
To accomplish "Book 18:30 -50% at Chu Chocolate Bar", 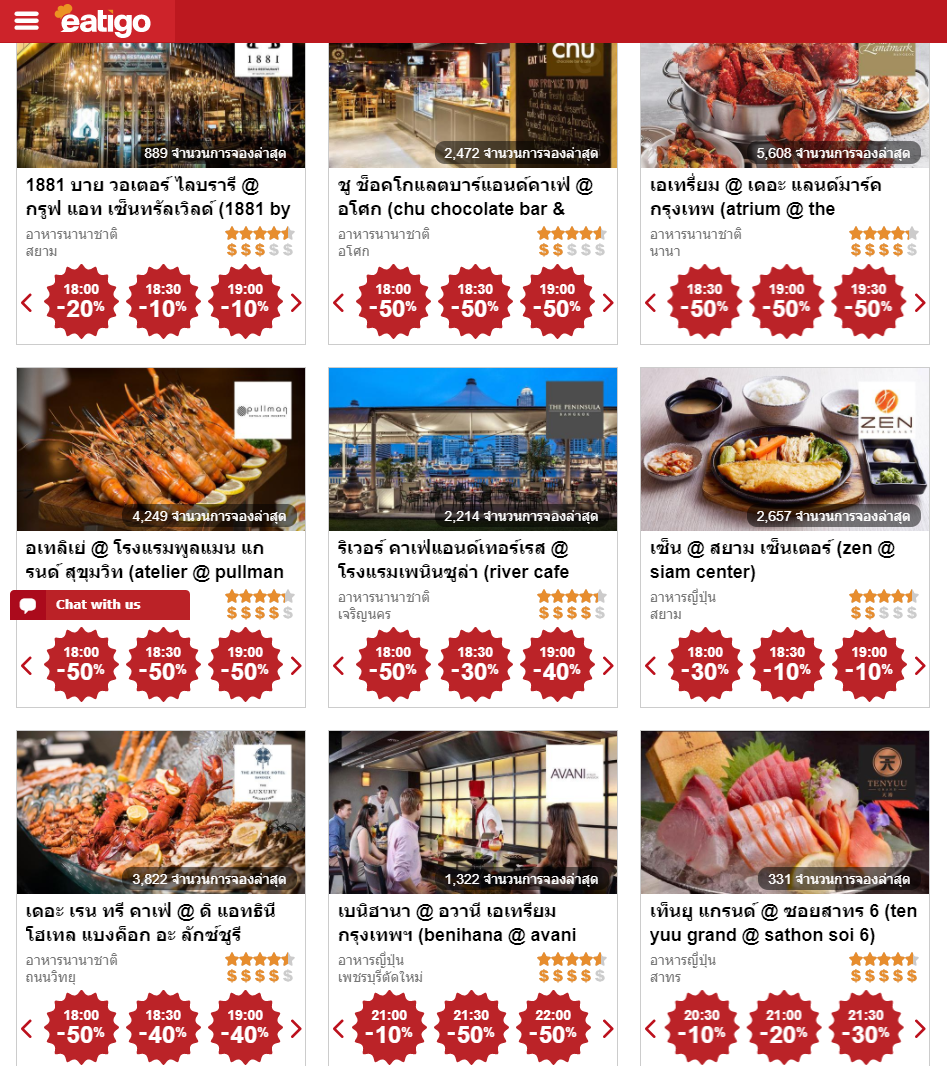I will point(475,301).
